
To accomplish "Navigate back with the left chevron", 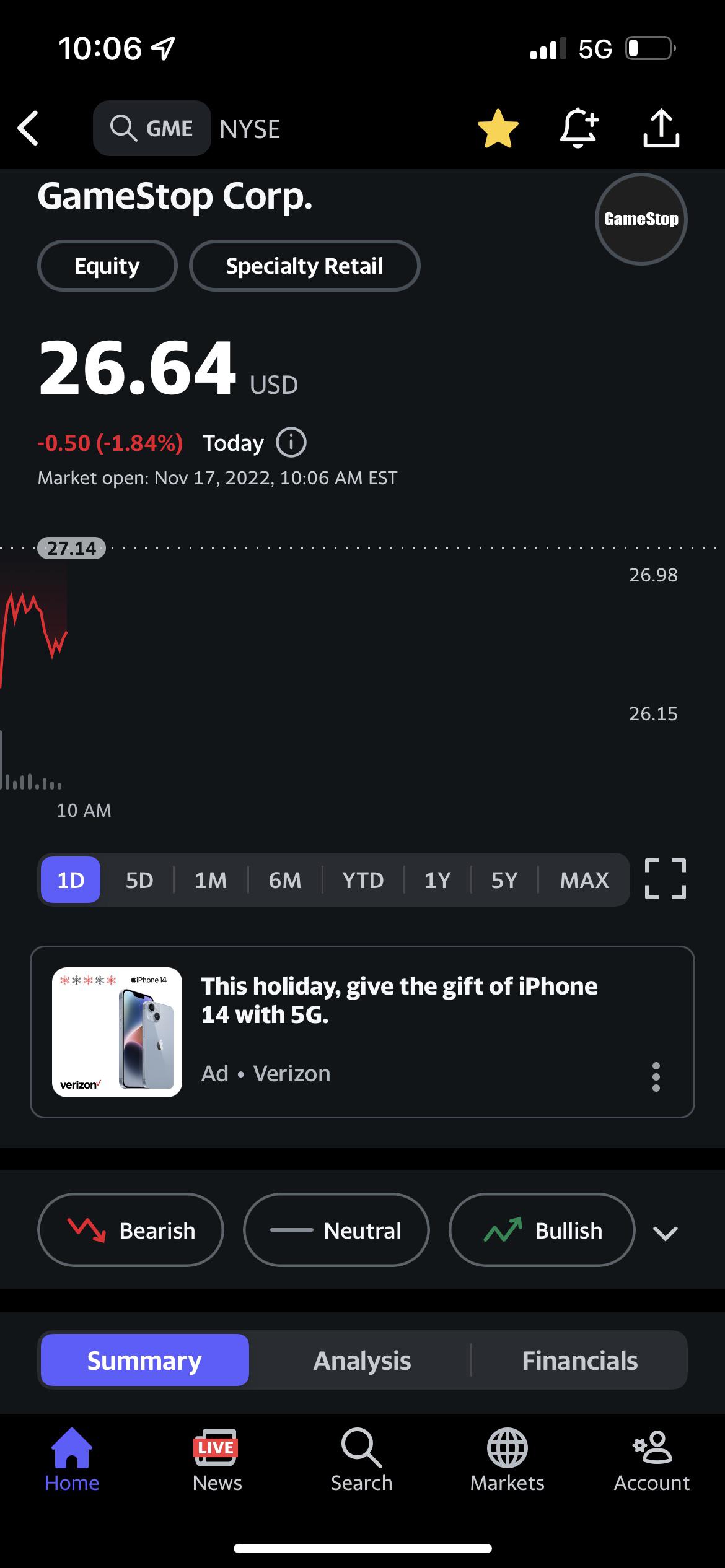I will point(27,128).
